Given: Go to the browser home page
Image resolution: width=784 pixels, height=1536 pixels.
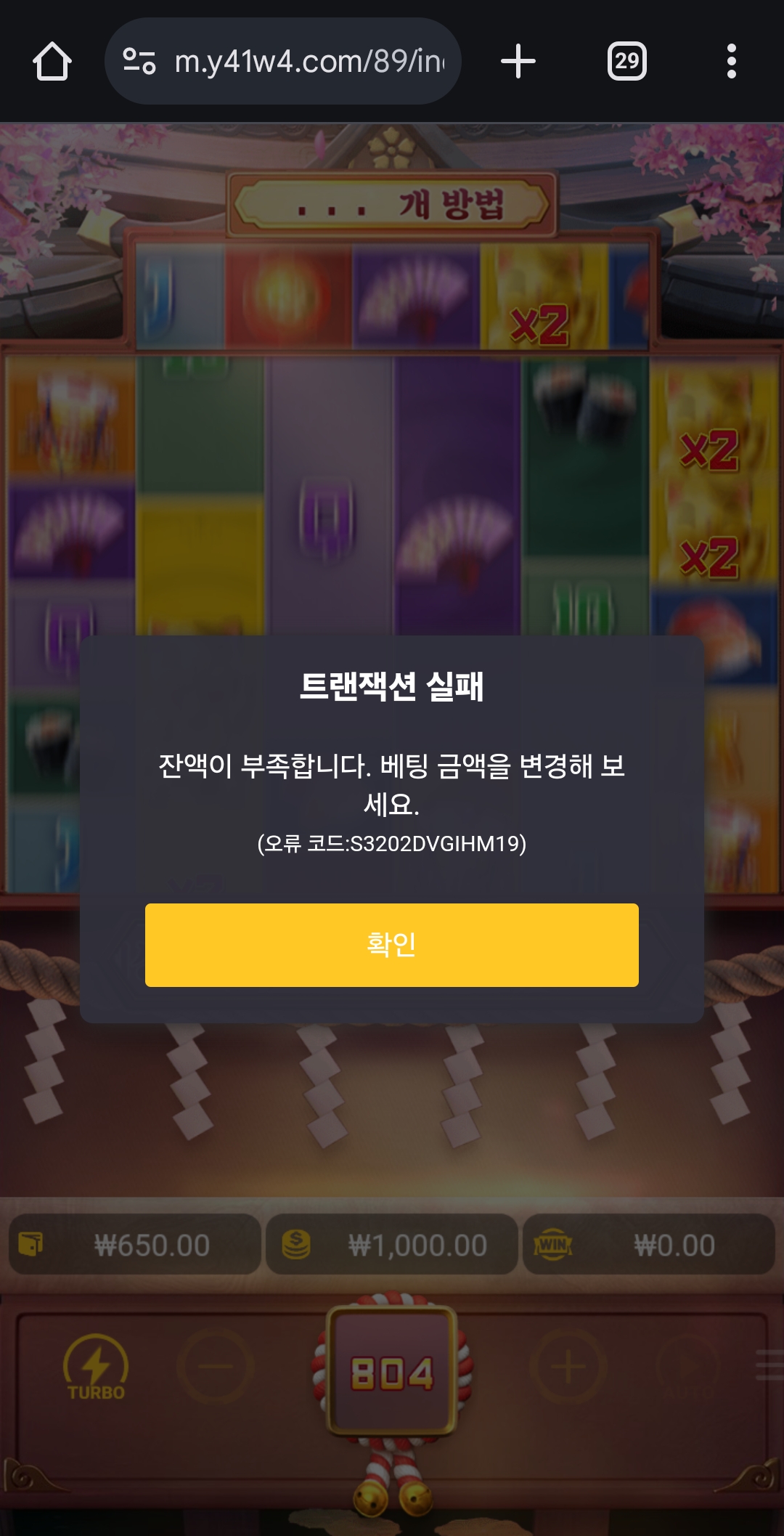Looking at the screenshot, I should click(52, 61).
